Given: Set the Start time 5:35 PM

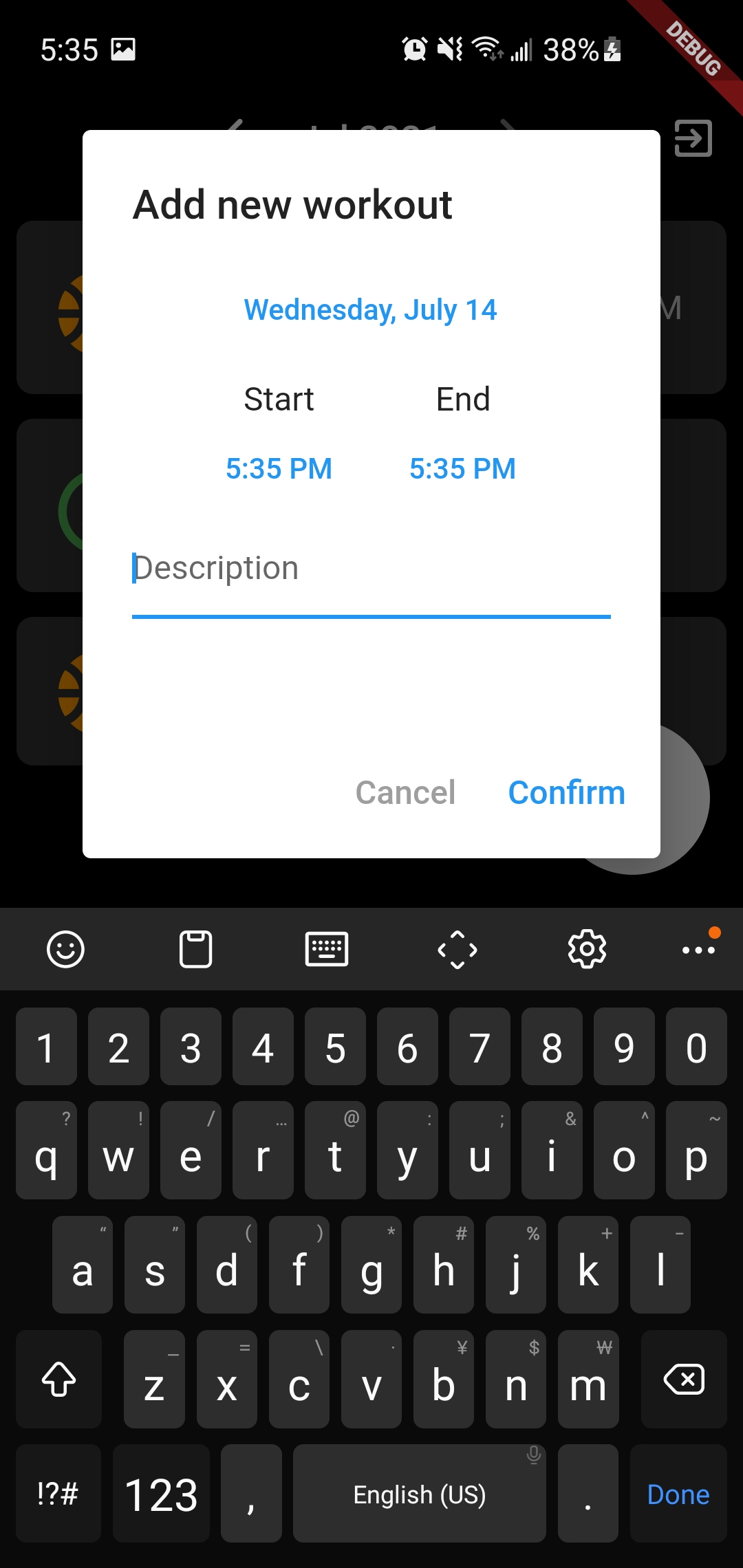Looking at the screenshot, I should click(x=279, y=469).
